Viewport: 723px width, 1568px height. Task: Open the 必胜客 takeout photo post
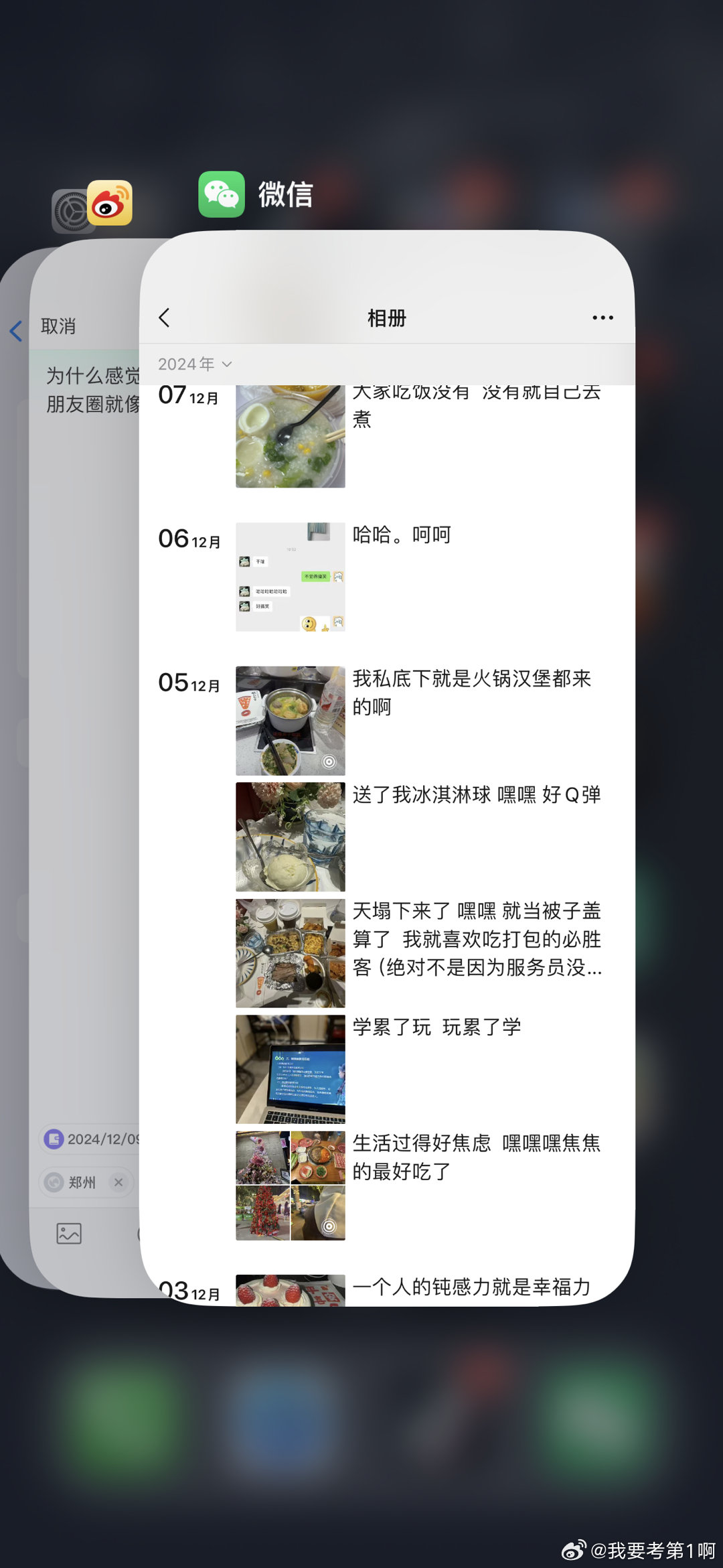pos(290,953)
